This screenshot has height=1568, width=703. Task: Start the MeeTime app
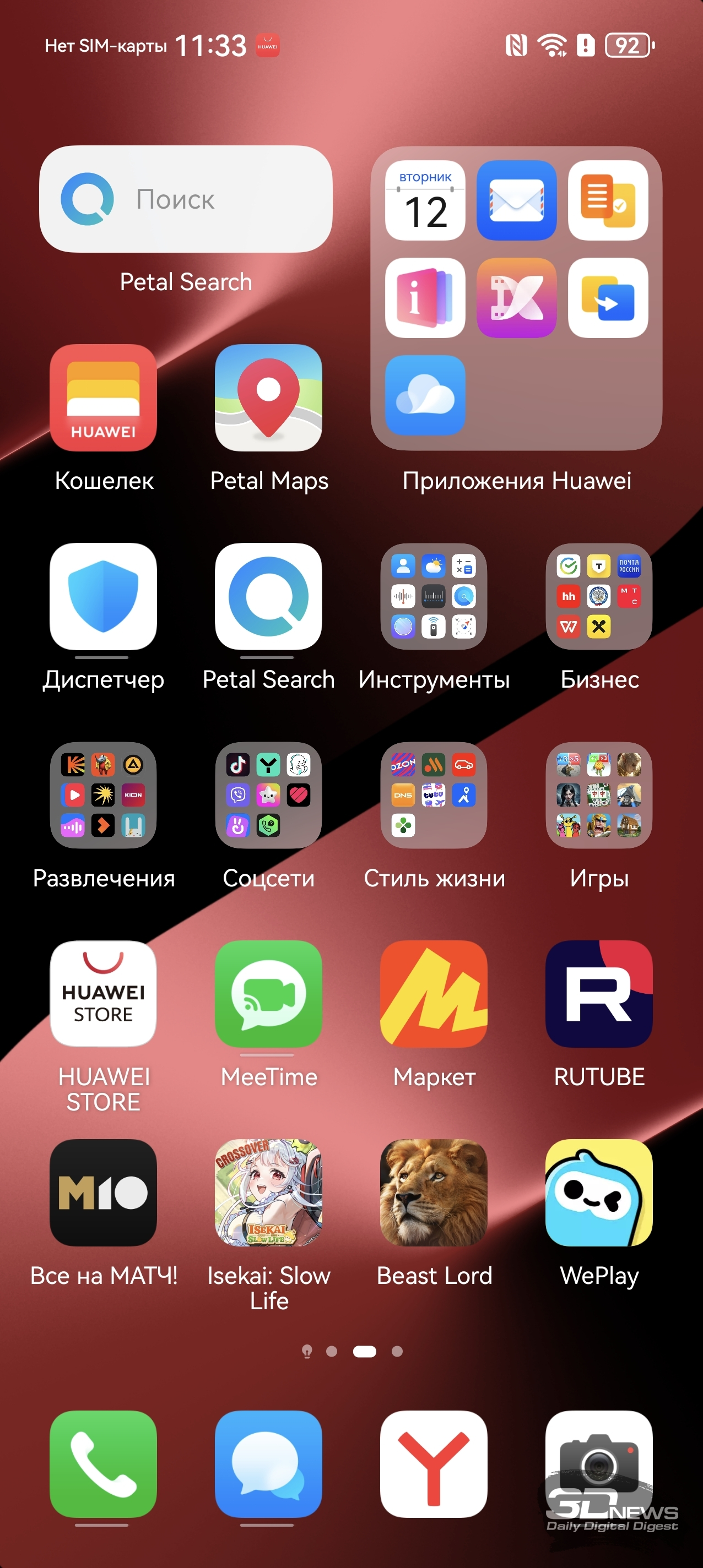click(269, 994)
